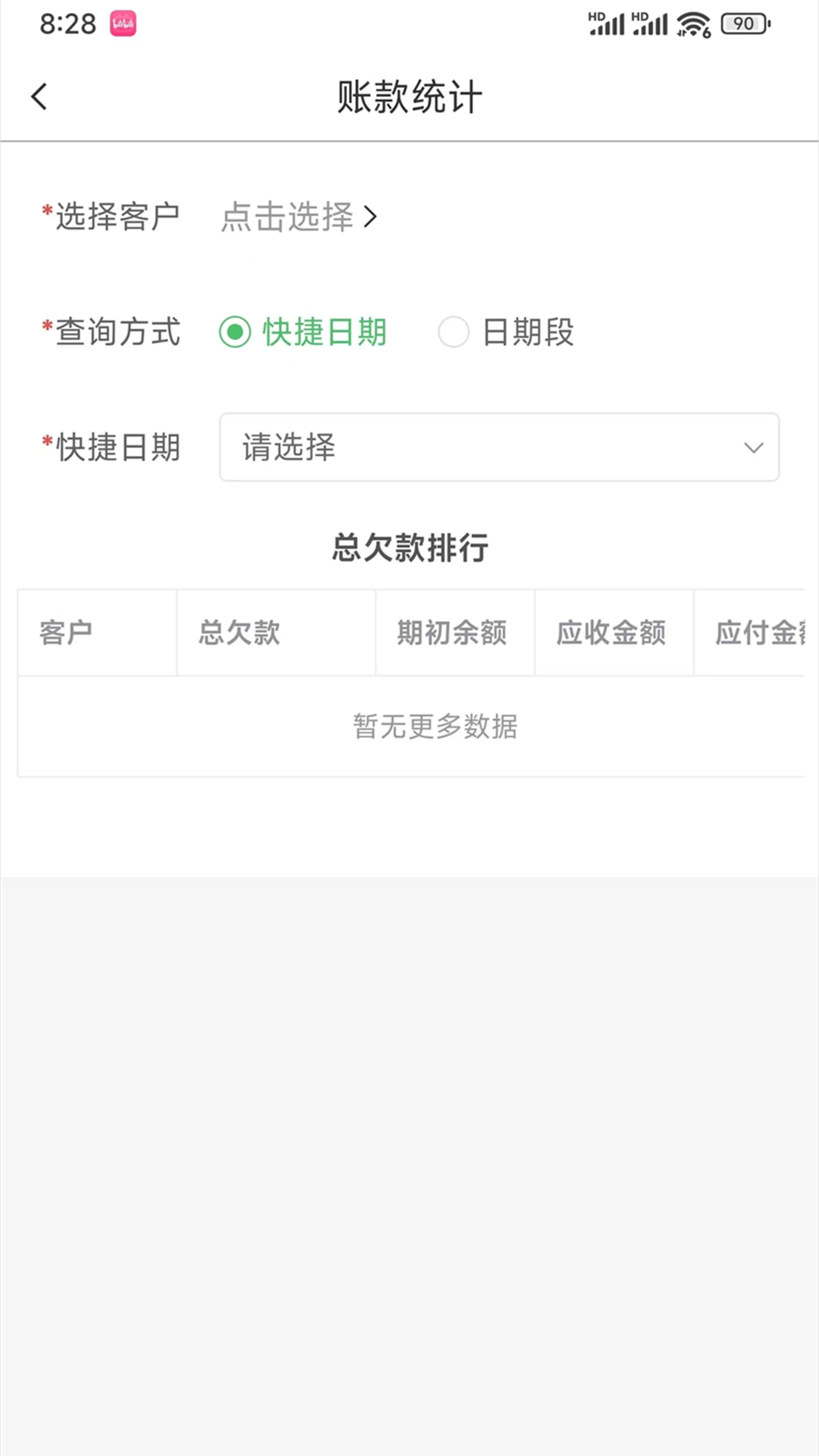
Task: Tap the clock showing 8:28
Action: (x=67, y=23)
